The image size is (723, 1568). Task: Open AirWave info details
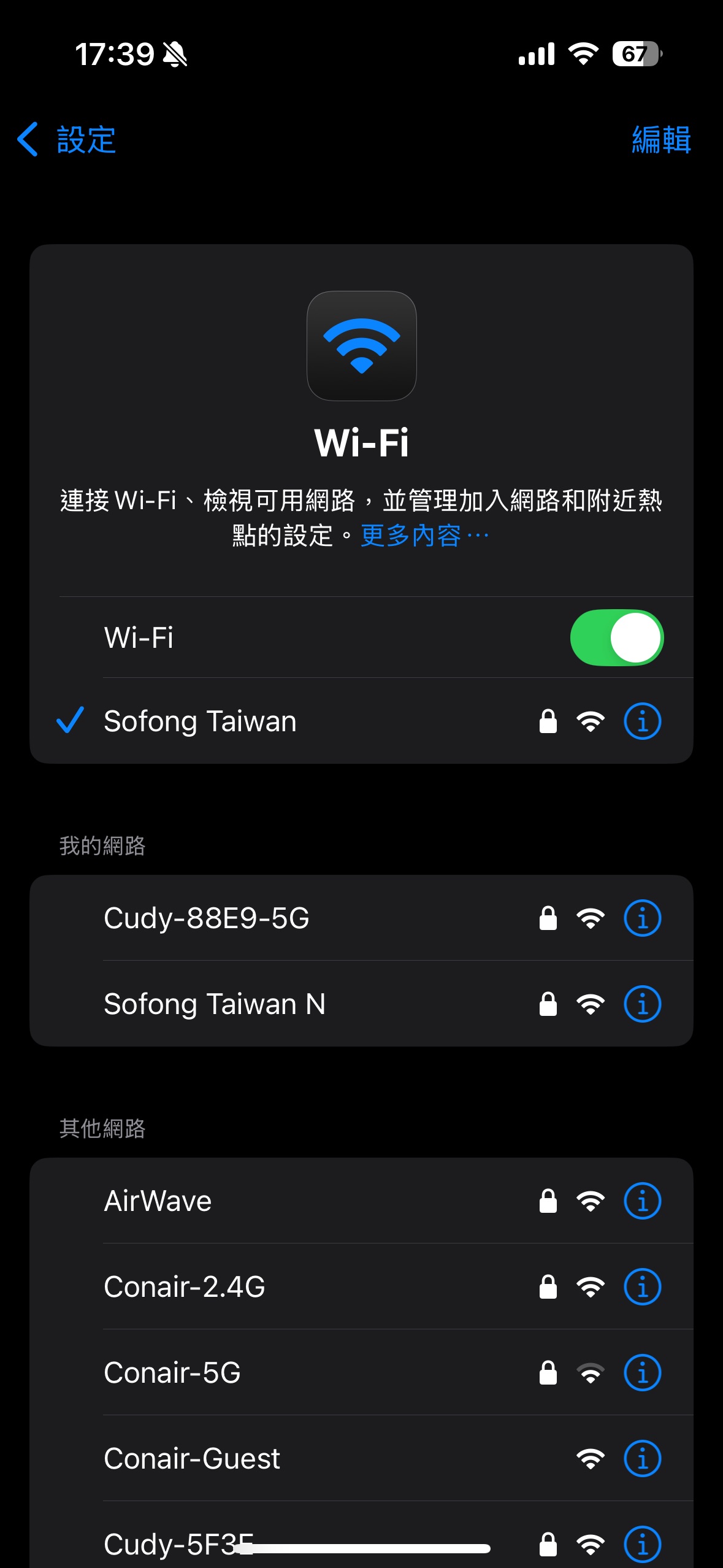coord(642,1201)
